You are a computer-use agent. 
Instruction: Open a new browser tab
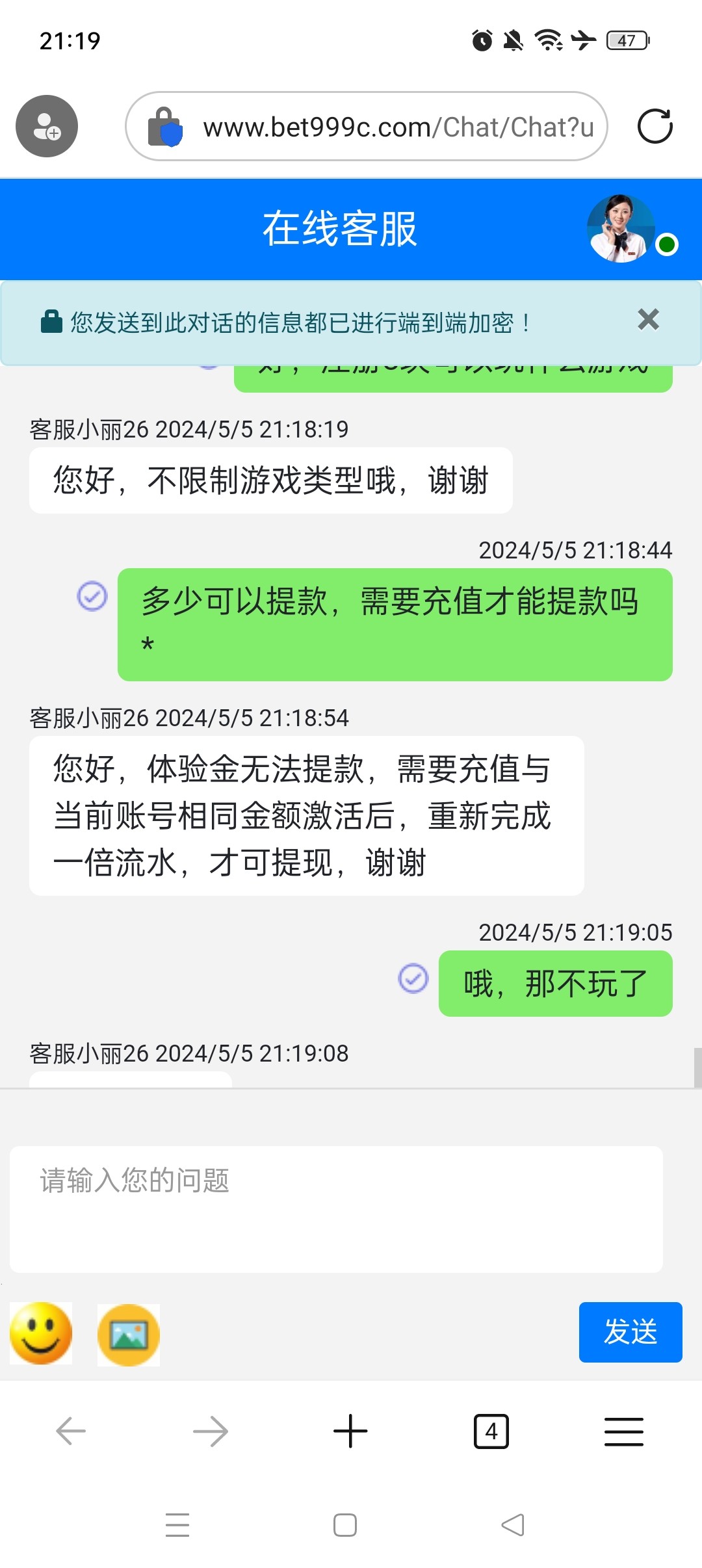[350, 1431]
